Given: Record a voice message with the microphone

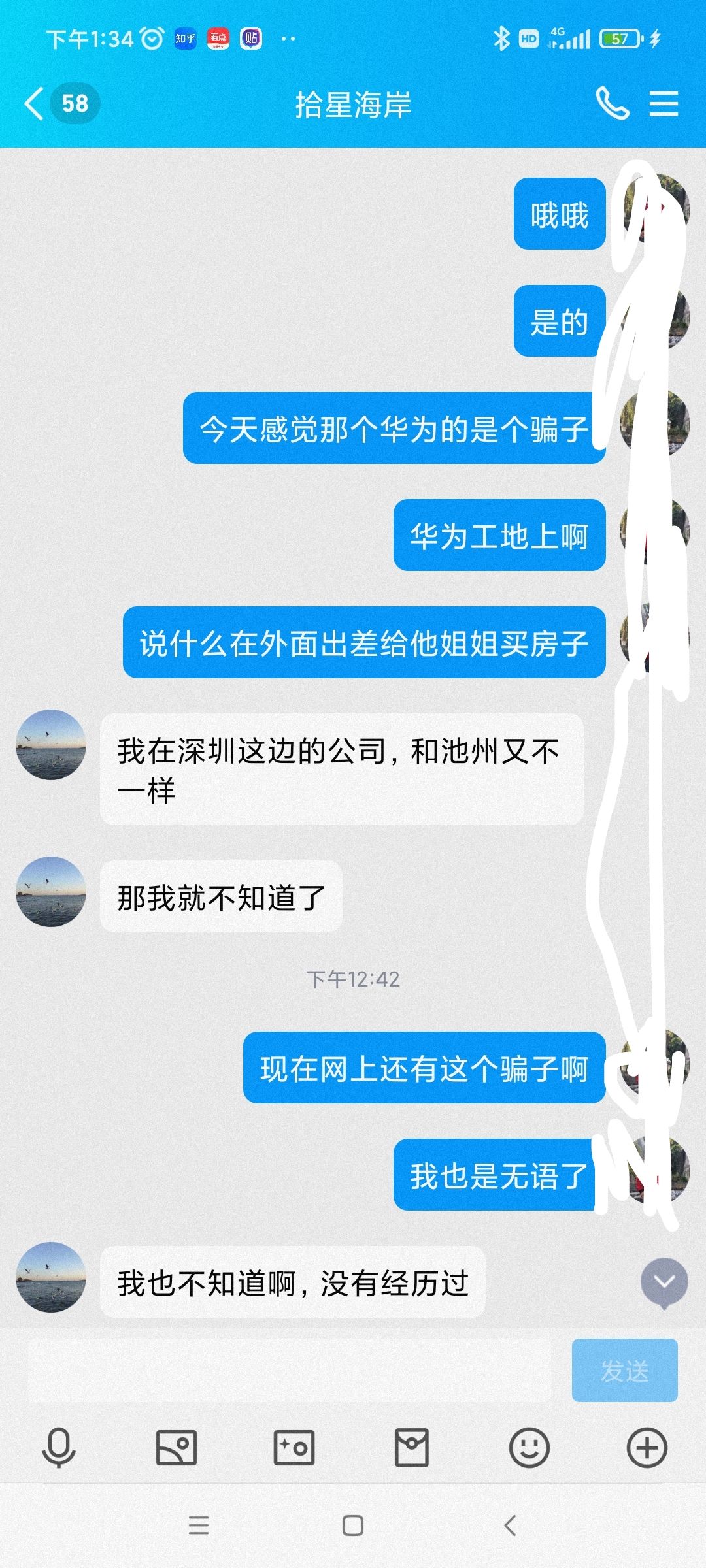Looking at the screenshot, I should [x=59, y=1448].
